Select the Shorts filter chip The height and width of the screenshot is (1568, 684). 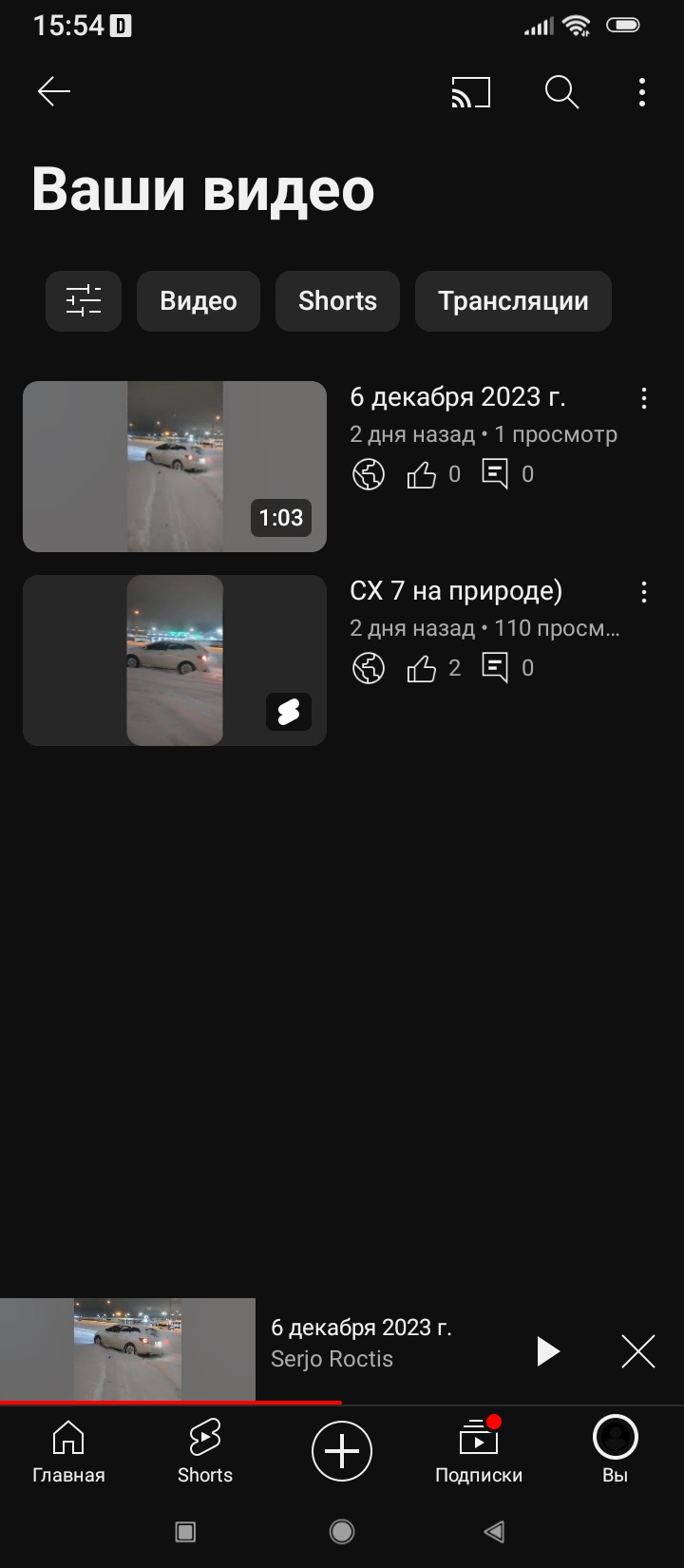coord(337,301)
